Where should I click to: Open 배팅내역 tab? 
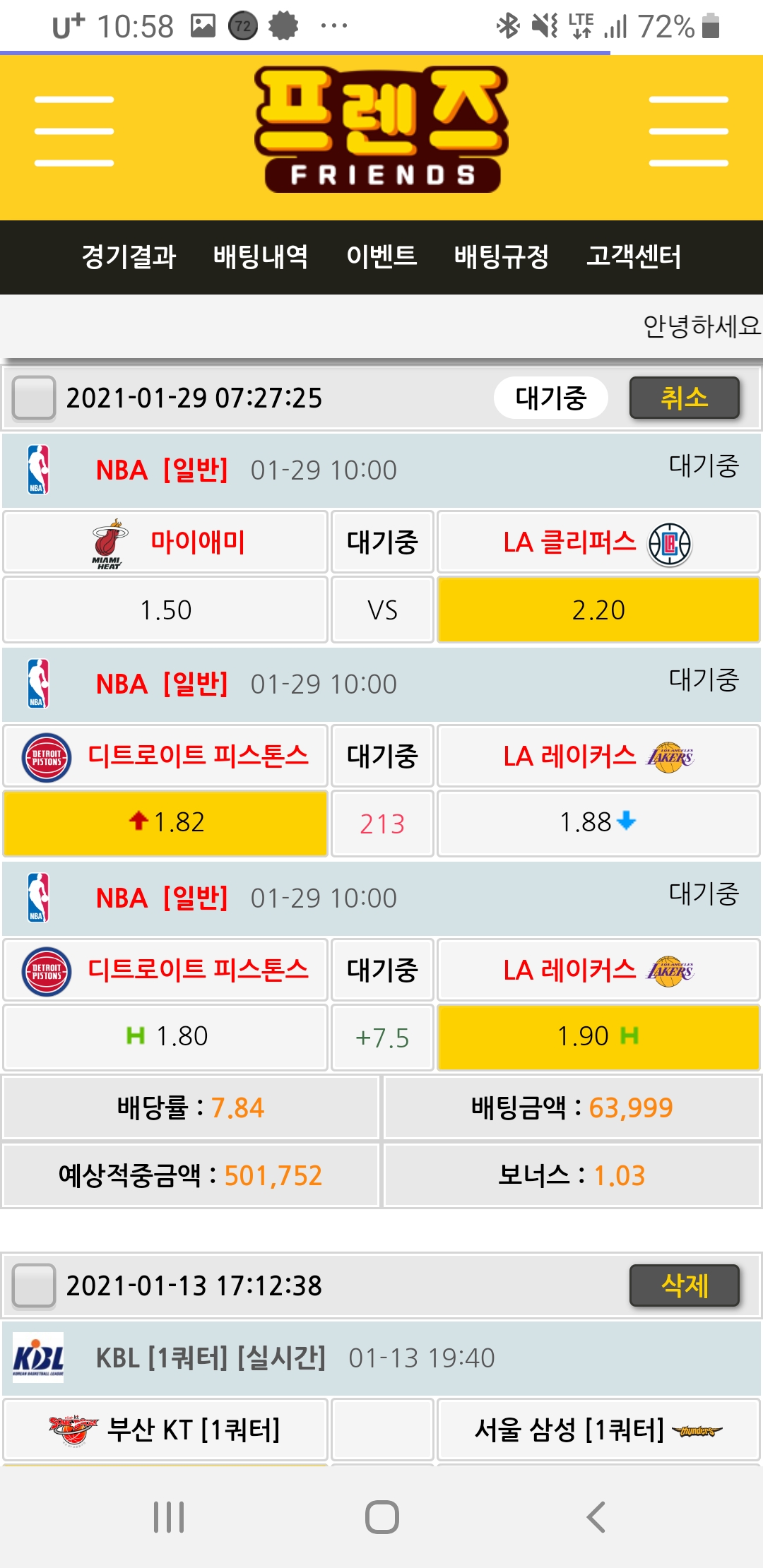(x=261, y=256)
